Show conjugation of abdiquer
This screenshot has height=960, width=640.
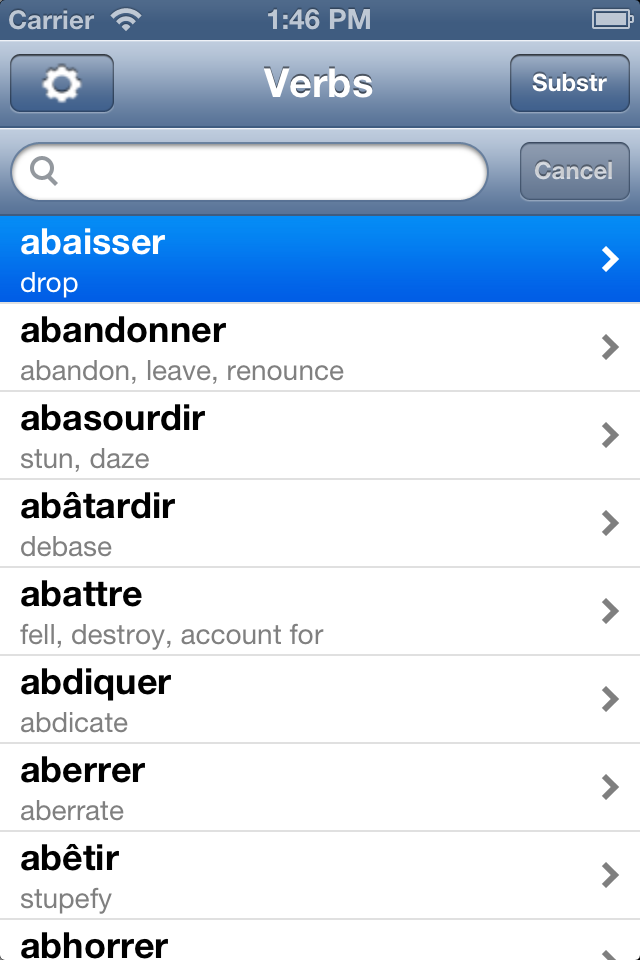point(320,700)
